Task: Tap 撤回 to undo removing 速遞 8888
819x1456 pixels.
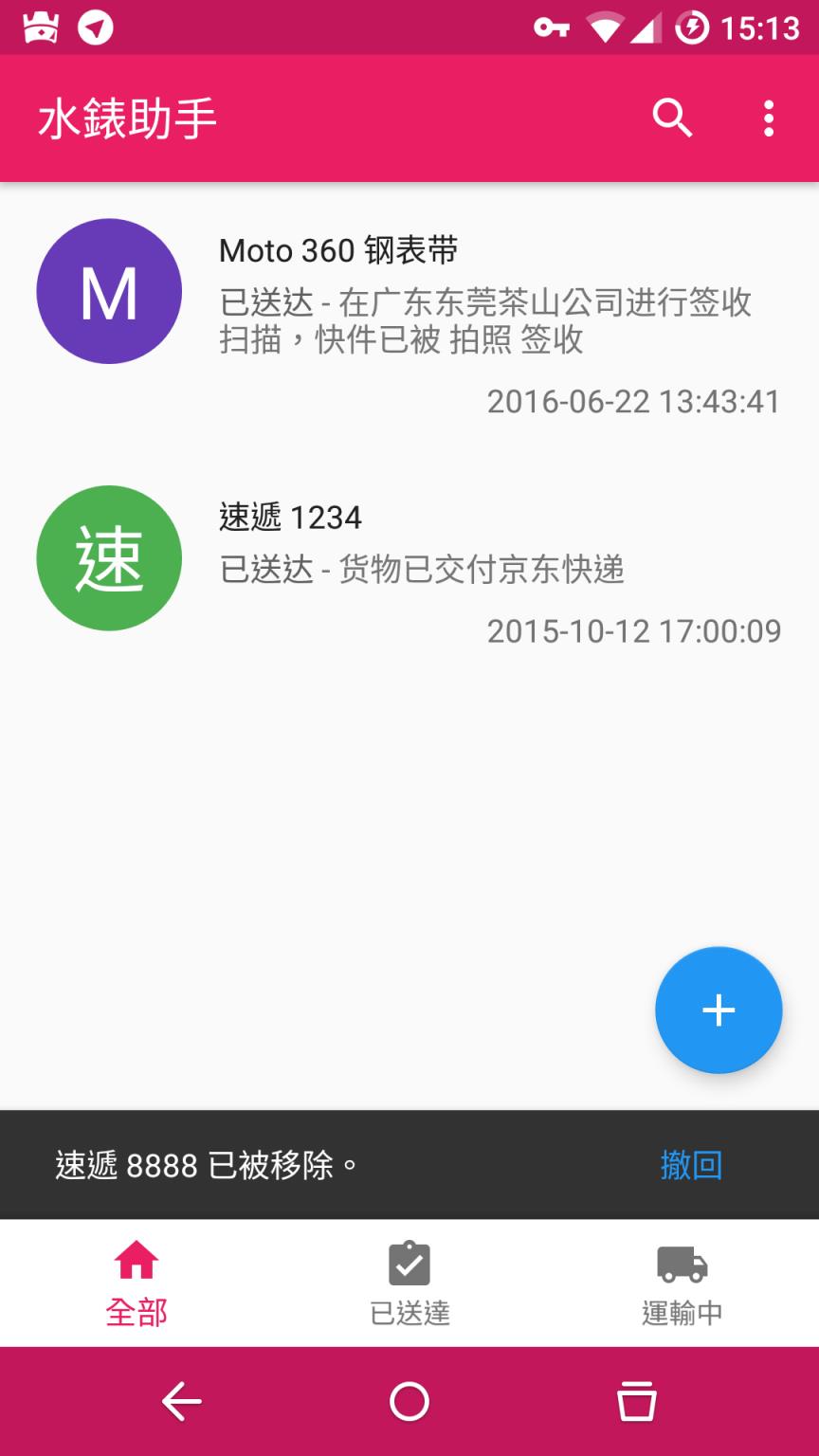Action: click(x=691, y=1166)
